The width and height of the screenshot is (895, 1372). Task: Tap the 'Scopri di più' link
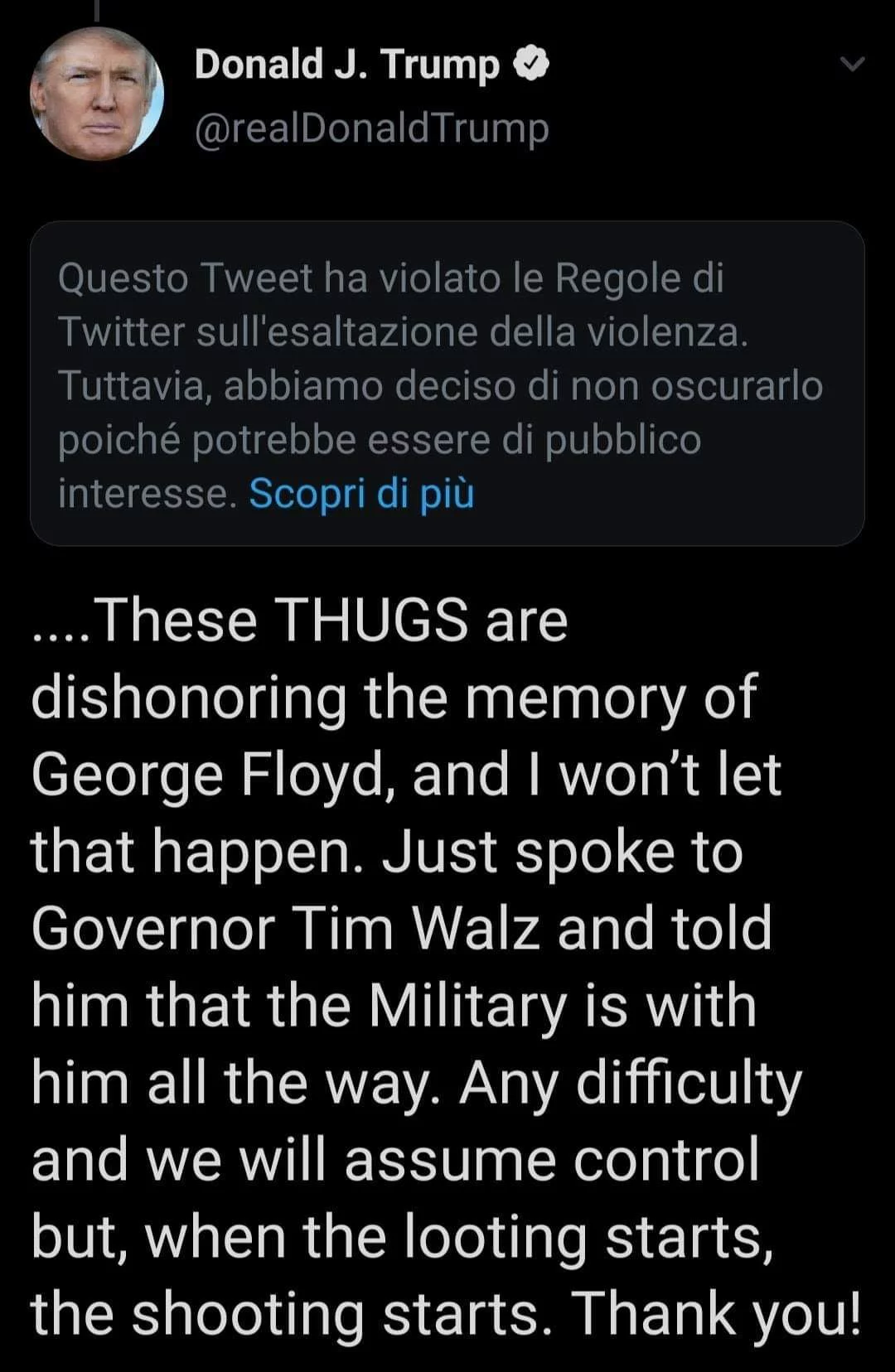361,493
